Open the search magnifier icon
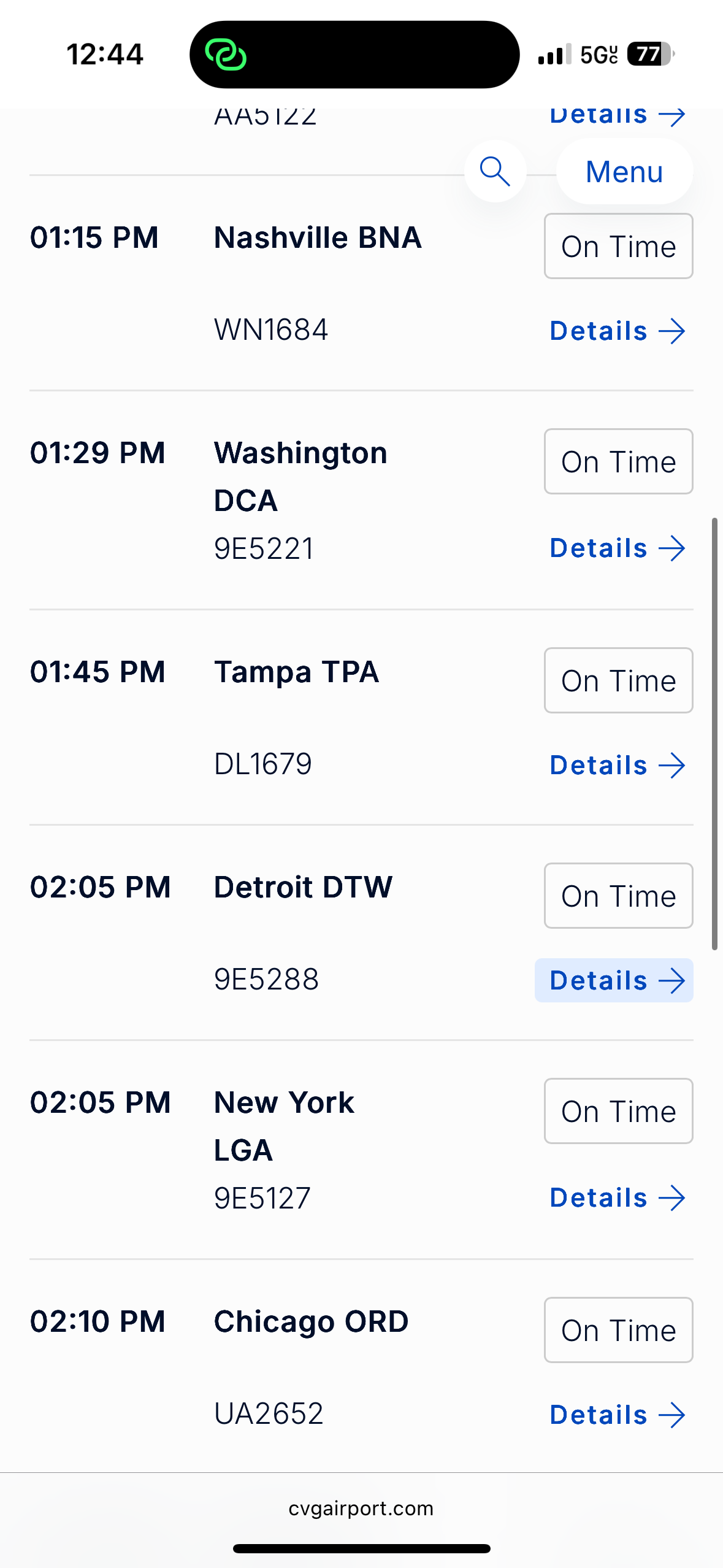723x1568 pixels. 495,171
